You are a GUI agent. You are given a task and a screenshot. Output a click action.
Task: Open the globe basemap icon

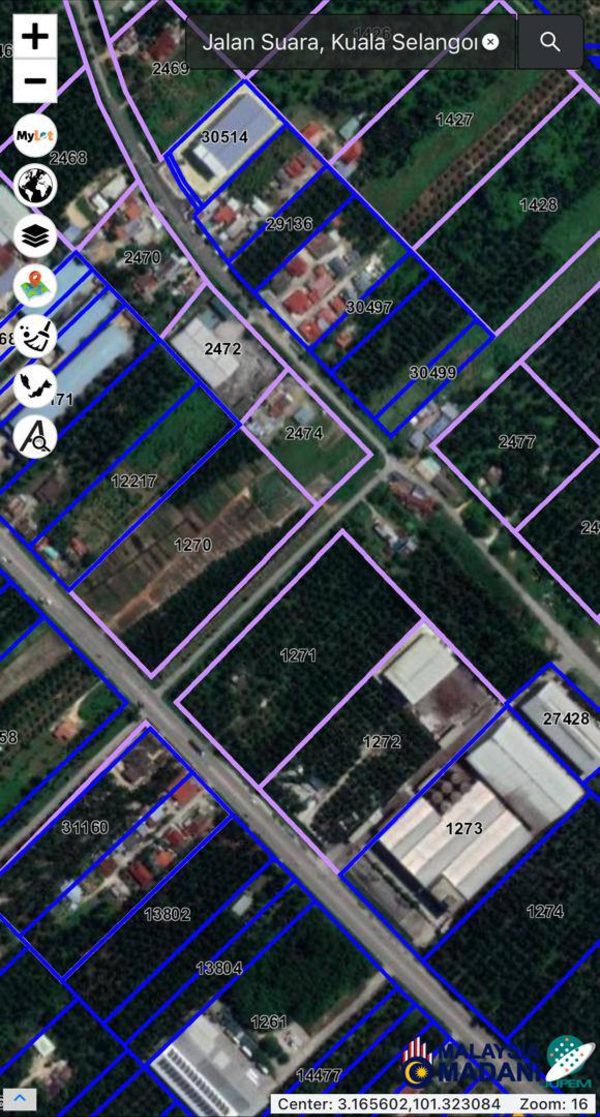click(35, 186)
